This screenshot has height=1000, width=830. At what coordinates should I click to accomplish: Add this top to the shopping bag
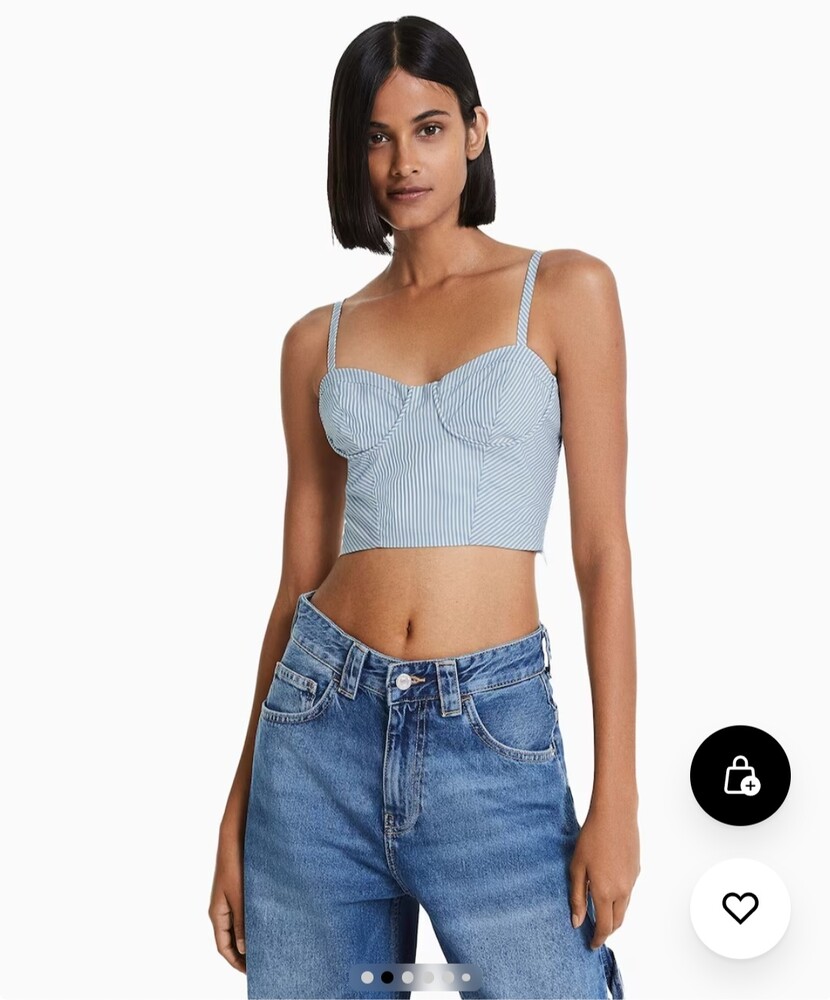[740, 775]
